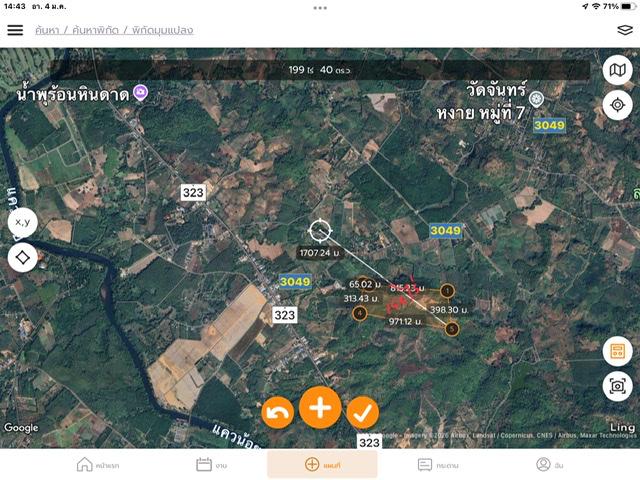Tap the diamond shape tool button
This screenshot has width=640, height=480.
pos(23,257)
